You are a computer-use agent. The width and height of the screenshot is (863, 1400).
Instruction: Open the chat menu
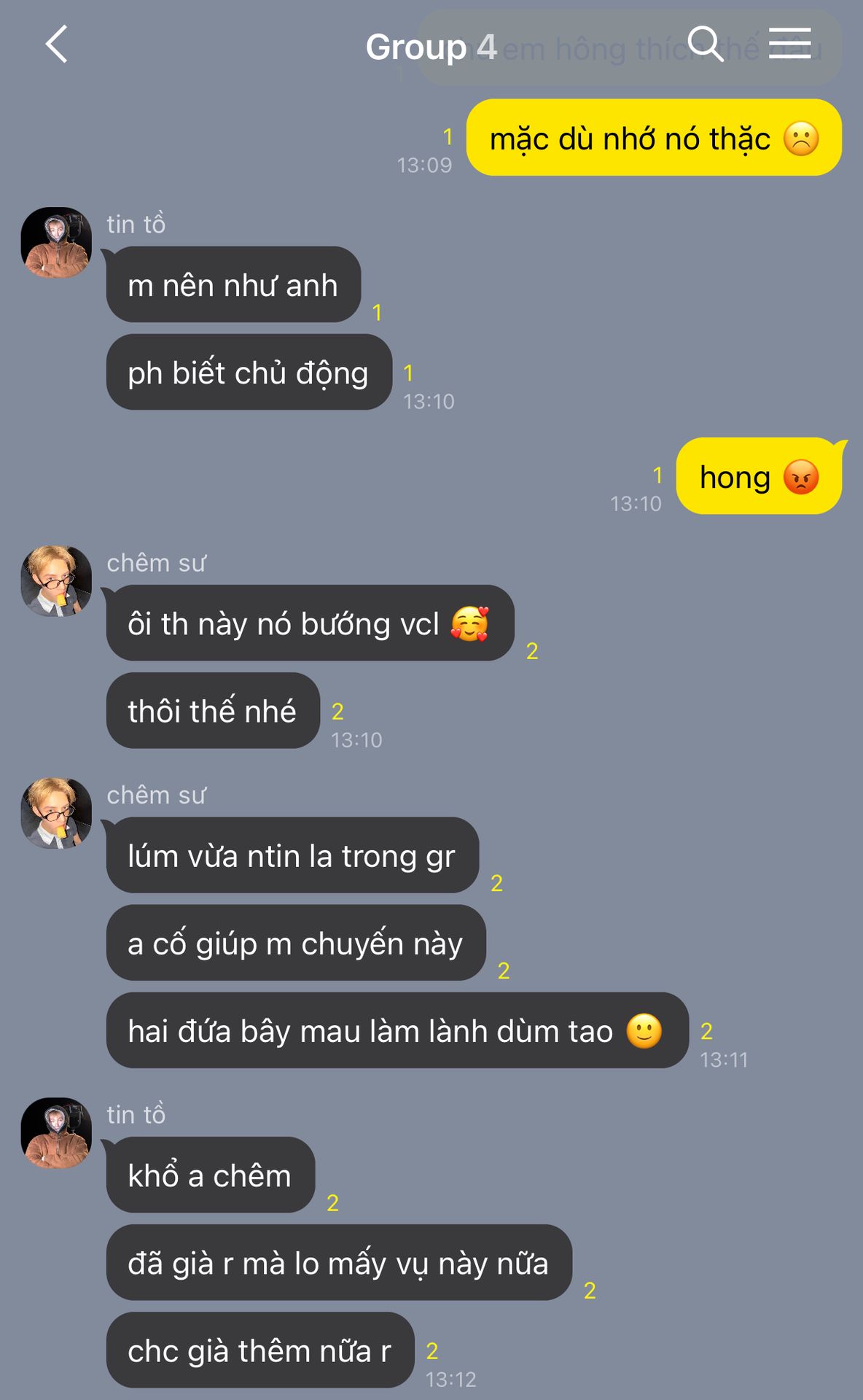pos(789,44)
